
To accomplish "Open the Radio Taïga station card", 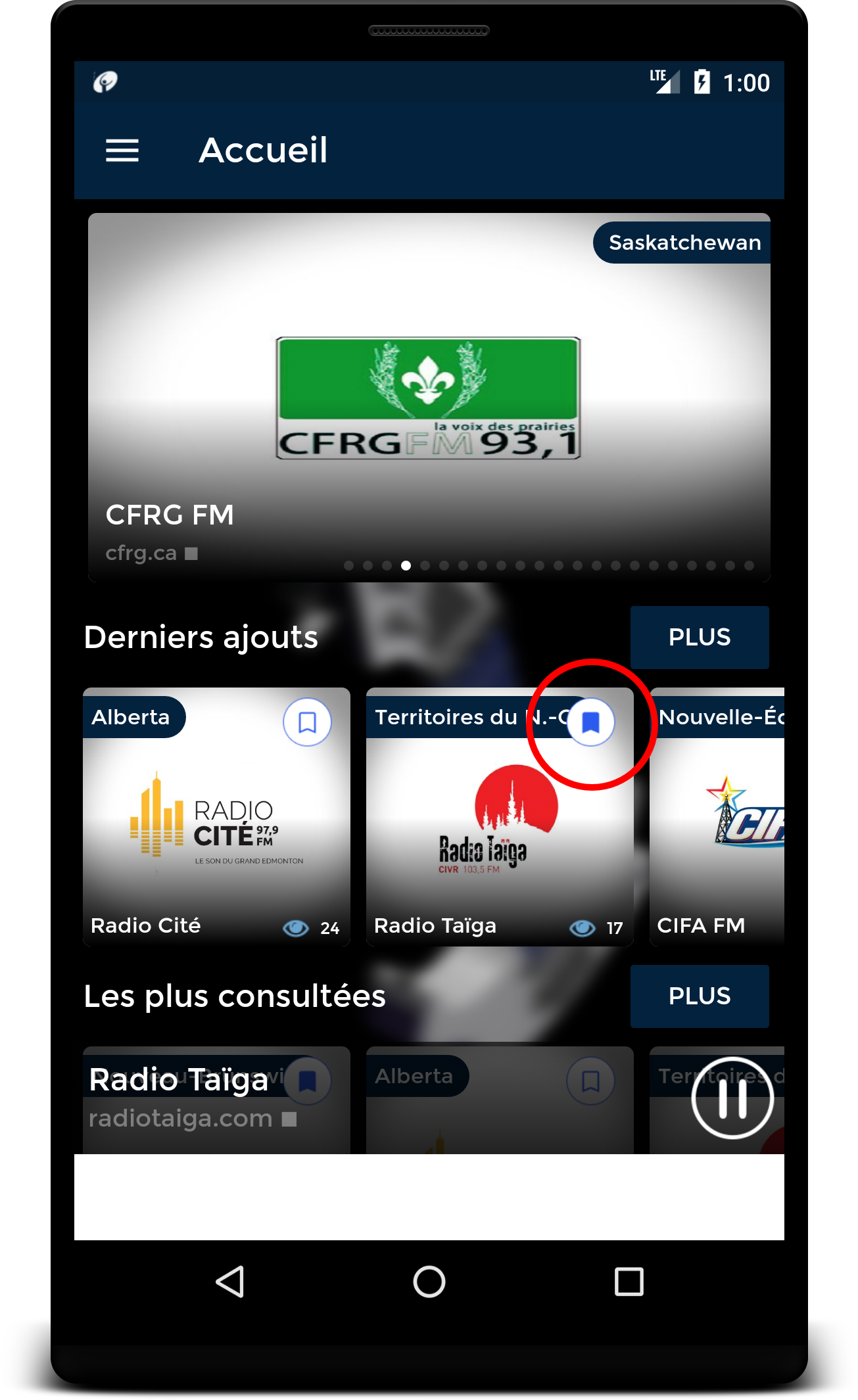I will coord(500,816).
